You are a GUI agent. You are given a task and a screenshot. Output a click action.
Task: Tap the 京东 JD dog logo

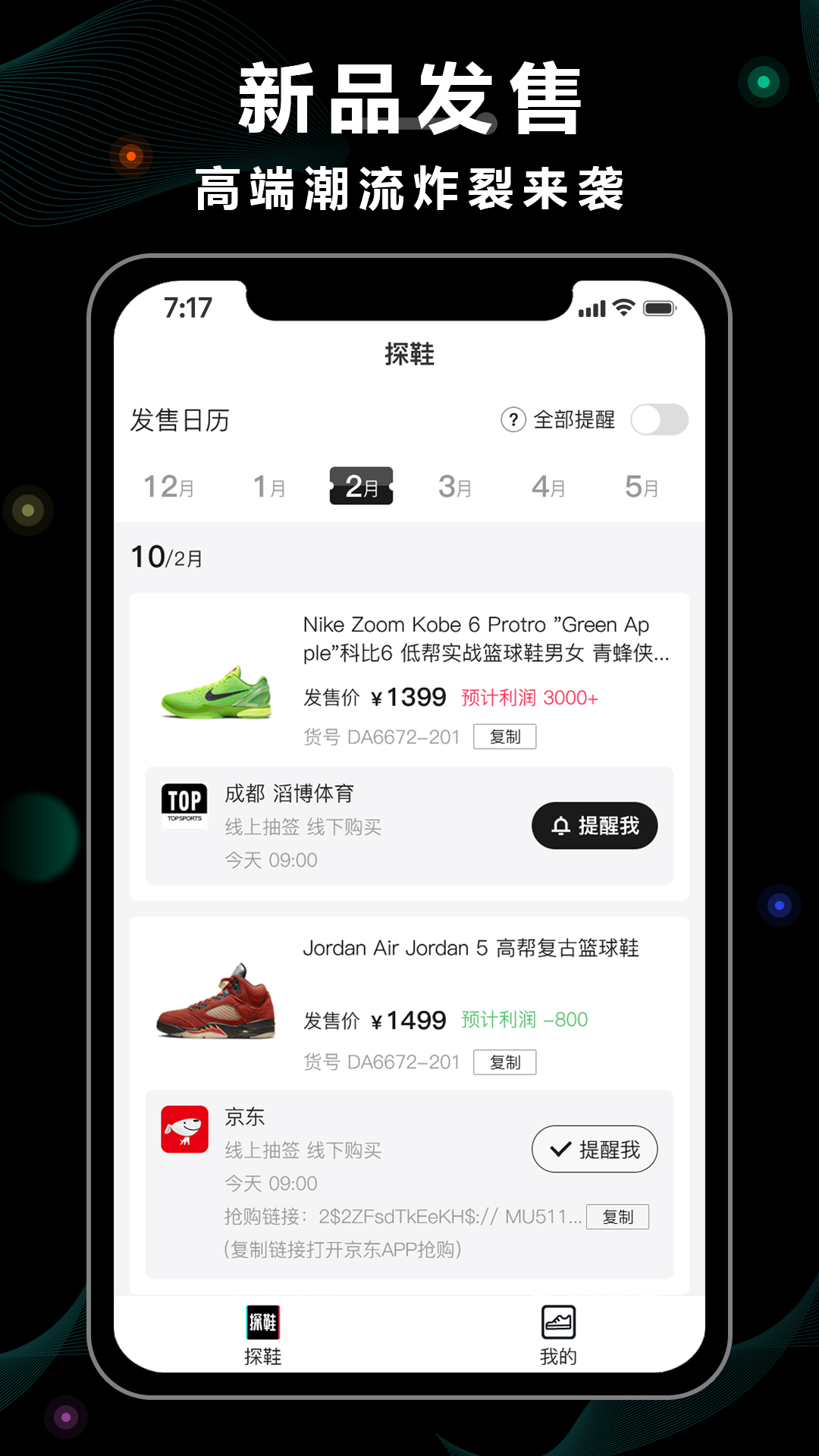coord(184,1129)
